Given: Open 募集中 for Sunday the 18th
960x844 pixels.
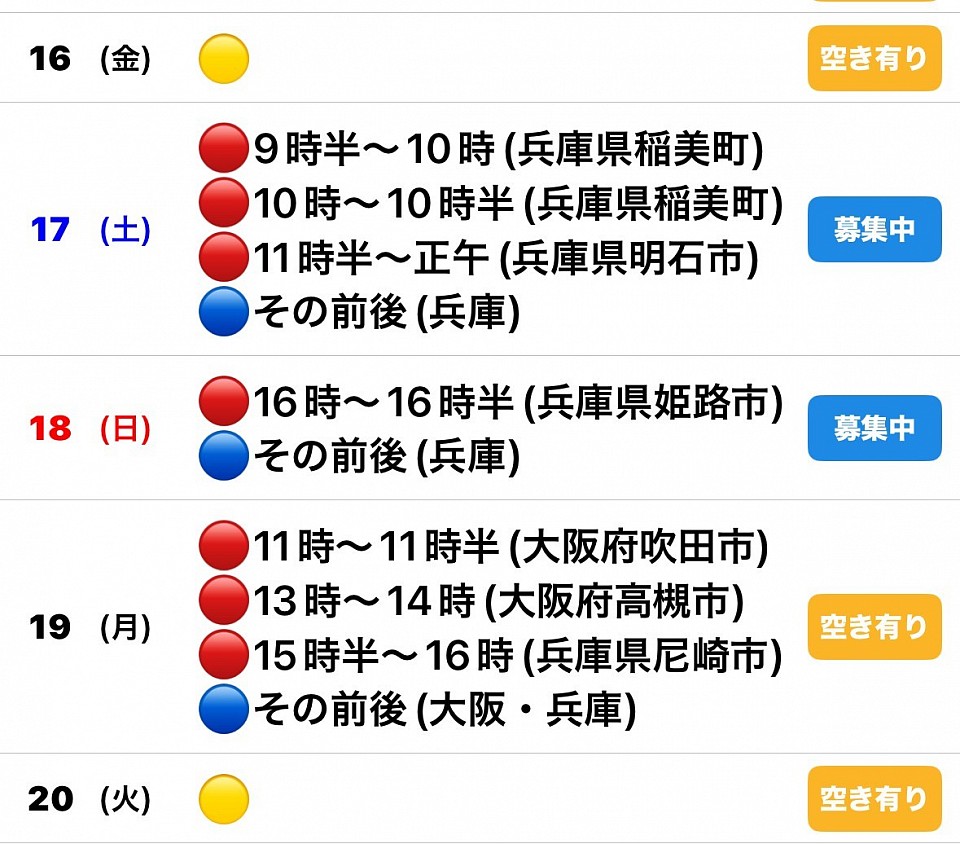Looking at the screenshot, I should [x=874, y=428].
